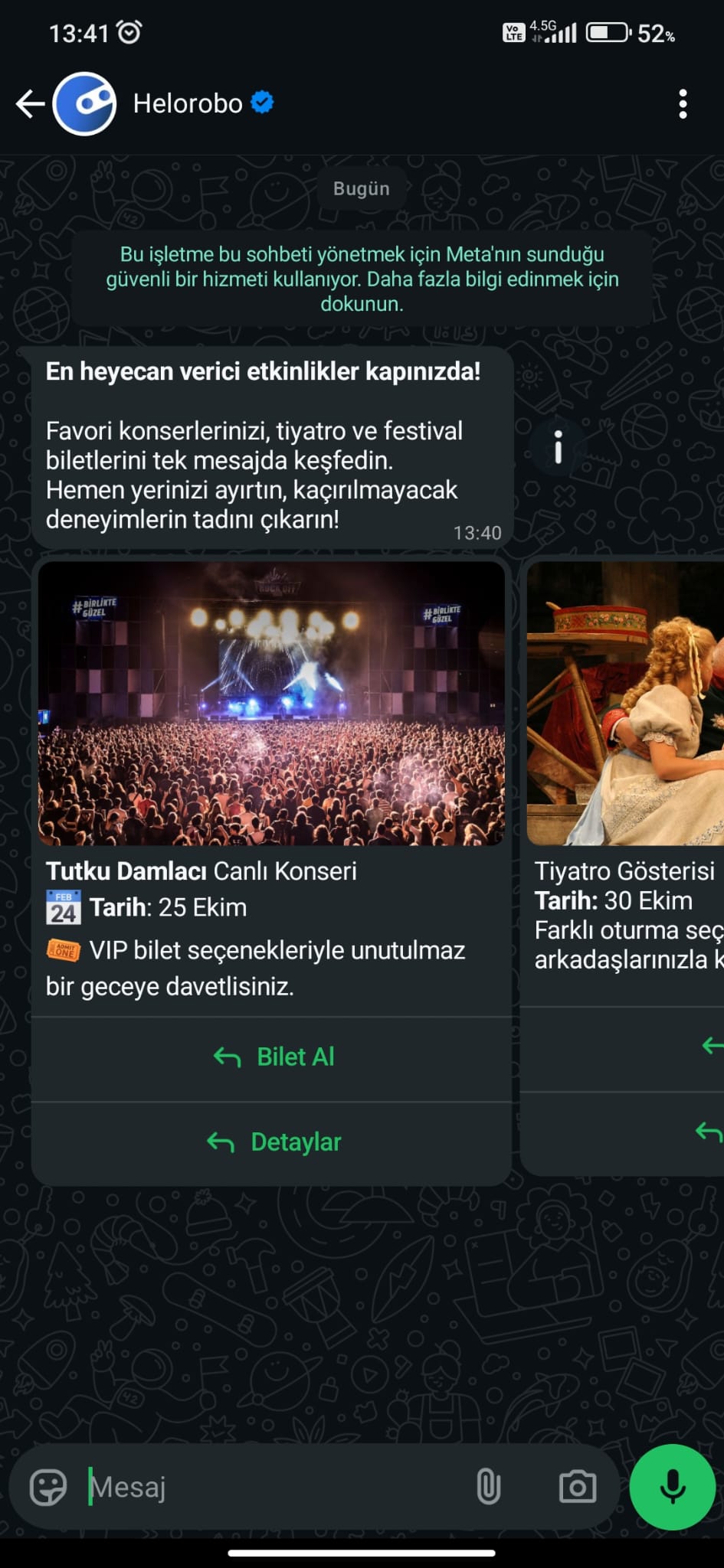Viewport: 724px width, 1568px height.
Task: Open the camera from the message bar
Action: click(x=577, y=1488)
